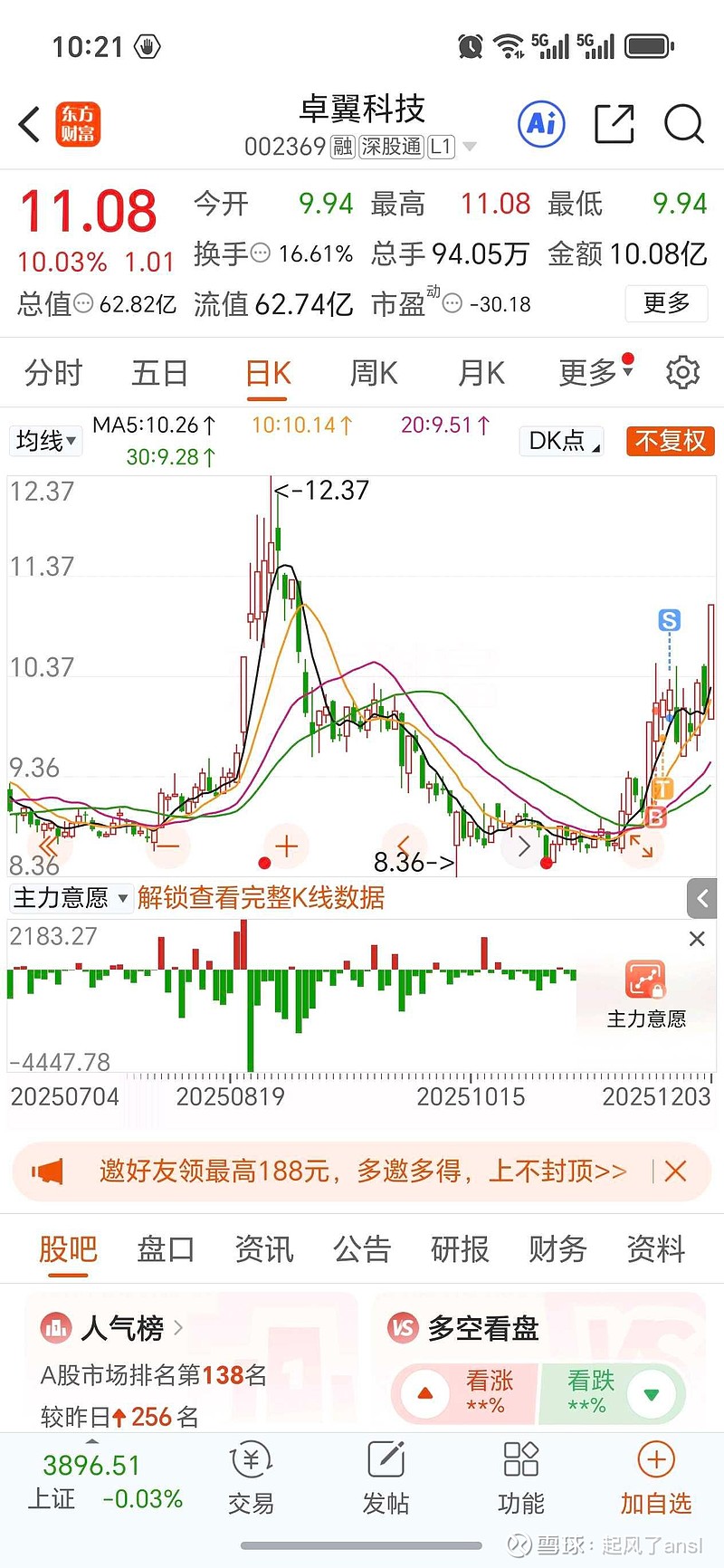The height and width of the screenshot is (1568, 724).
Task: Close the 主力意愿 unlock overlay
Action: click(x=697, y=939)
